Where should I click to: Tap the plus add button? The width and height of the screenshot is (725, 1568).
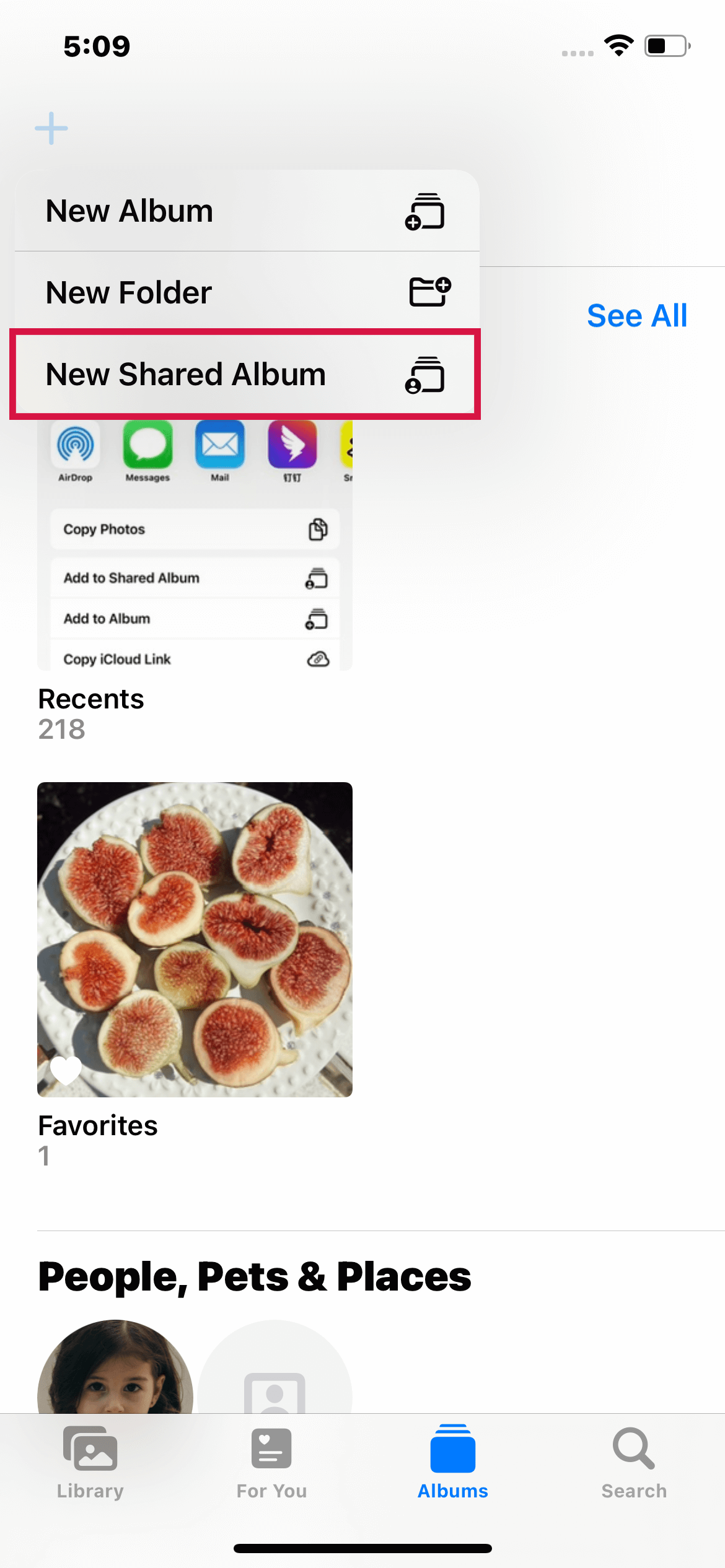pos(51,128)
